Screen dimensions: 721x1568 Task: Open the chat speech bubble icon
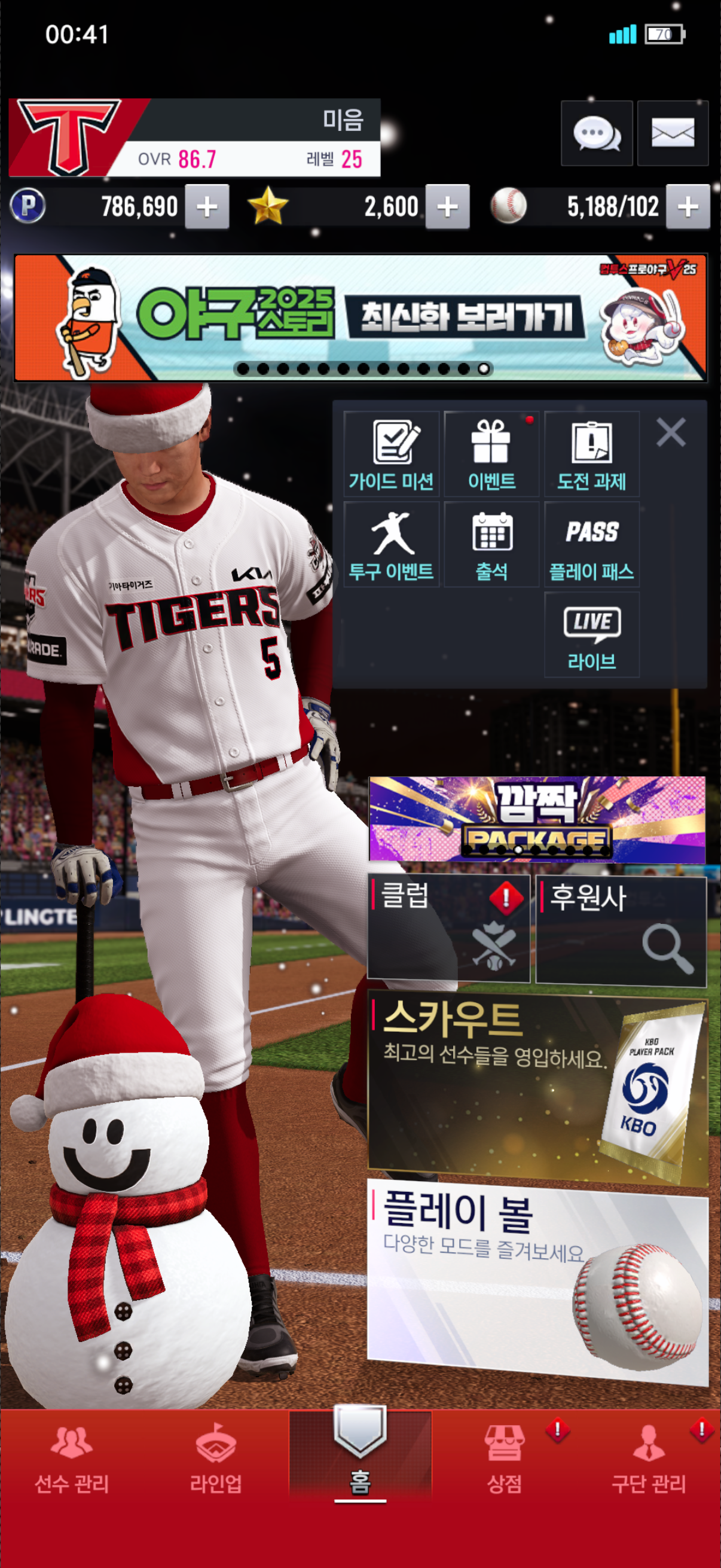596,133
